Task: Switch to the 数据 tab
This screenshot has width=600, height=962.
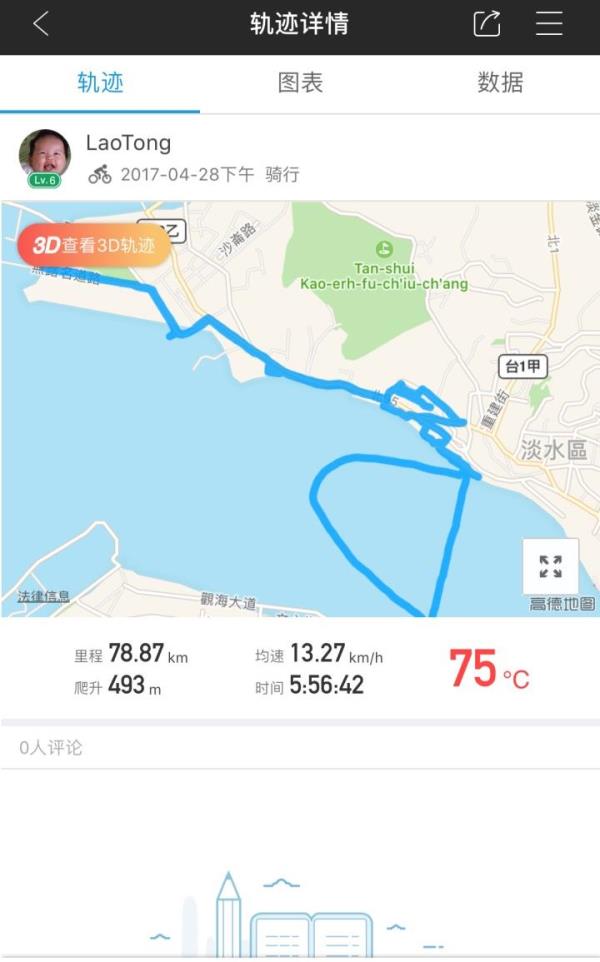Action: tap(500, 83)
